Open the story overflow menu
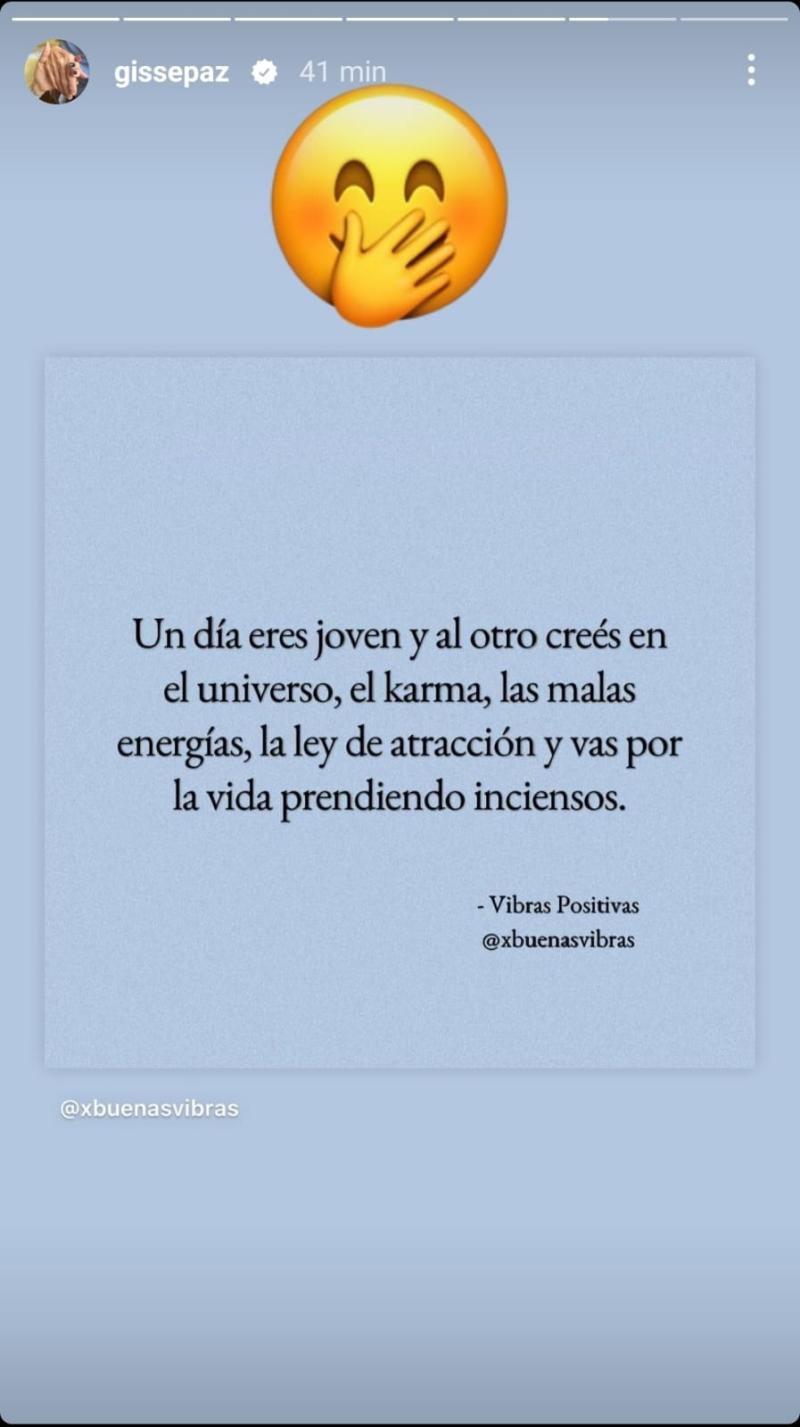This screenshot has width=800, height=1427. (x=750, y=70)
